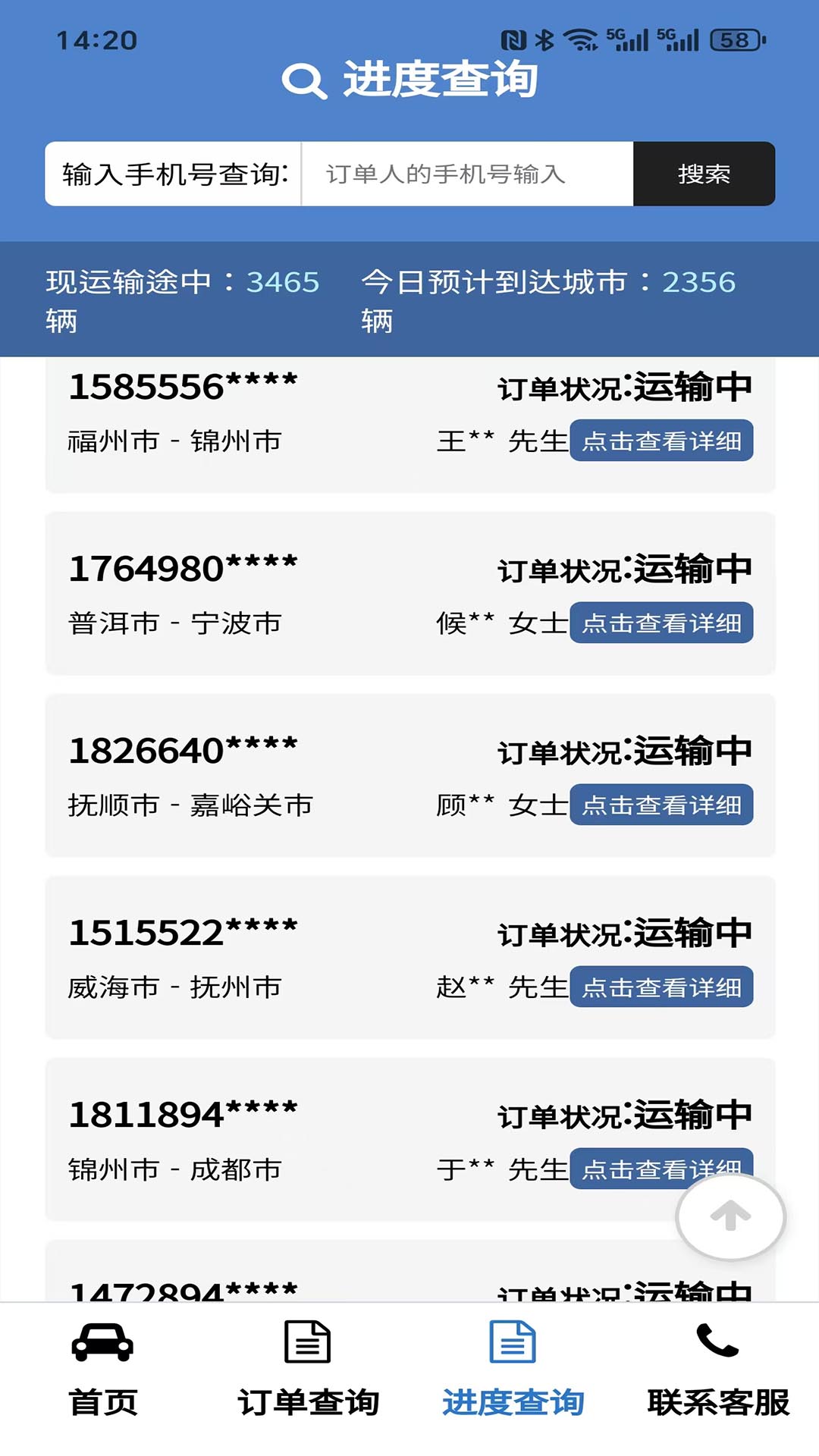Open details for 锦州市 - 成都市 order
Viewport: 819px width, 1456px height.
pyautogui.click(x=661, y=1168)
